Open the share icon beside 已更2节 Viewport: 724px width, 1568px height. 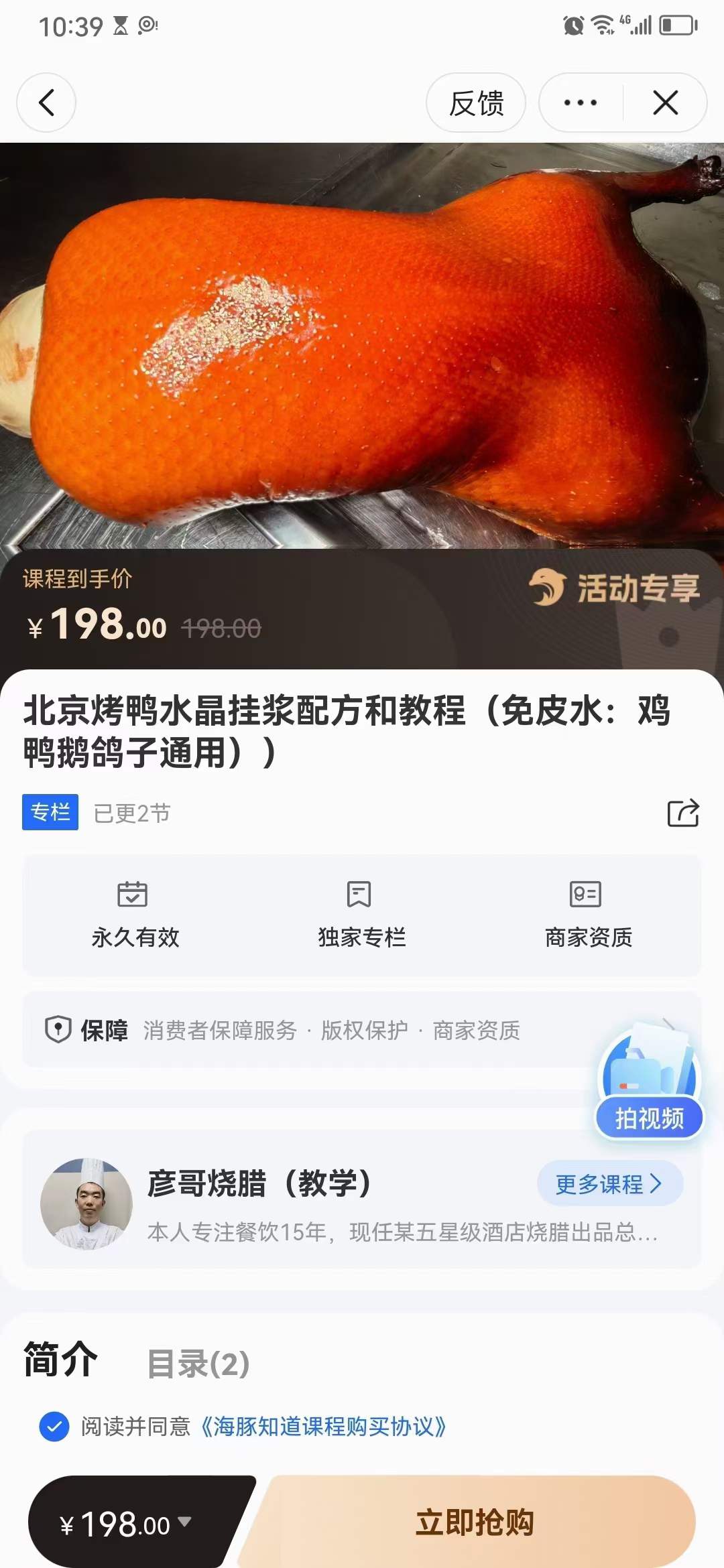tap(685, 813)
